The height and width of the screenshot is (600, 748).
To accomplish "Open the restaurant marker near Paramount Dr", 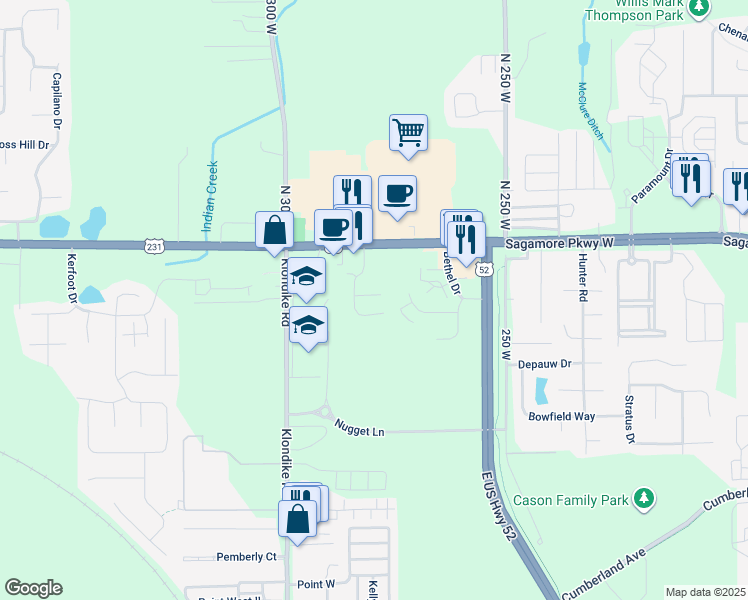I will point(691,179).
